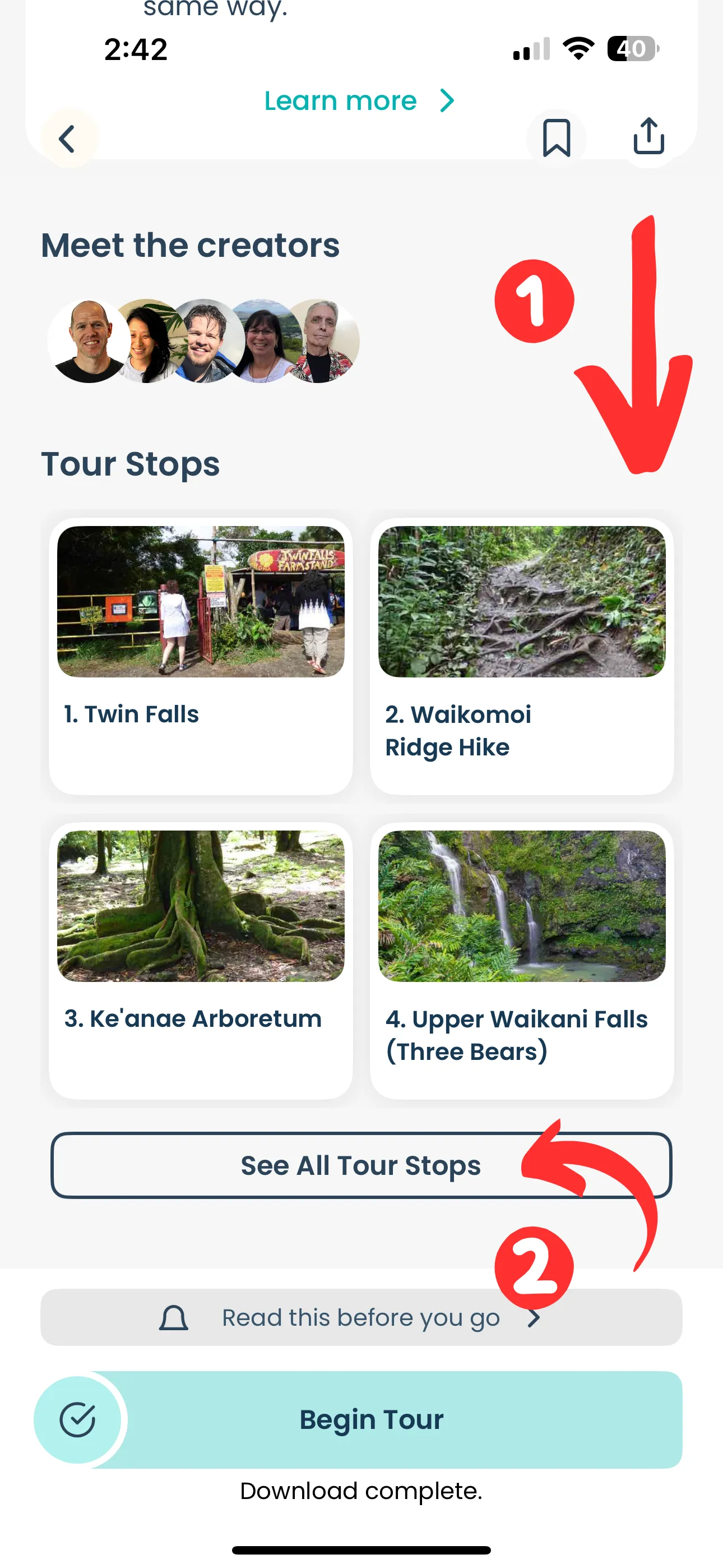
Task: Share this tour
Action: pos(649,136)
